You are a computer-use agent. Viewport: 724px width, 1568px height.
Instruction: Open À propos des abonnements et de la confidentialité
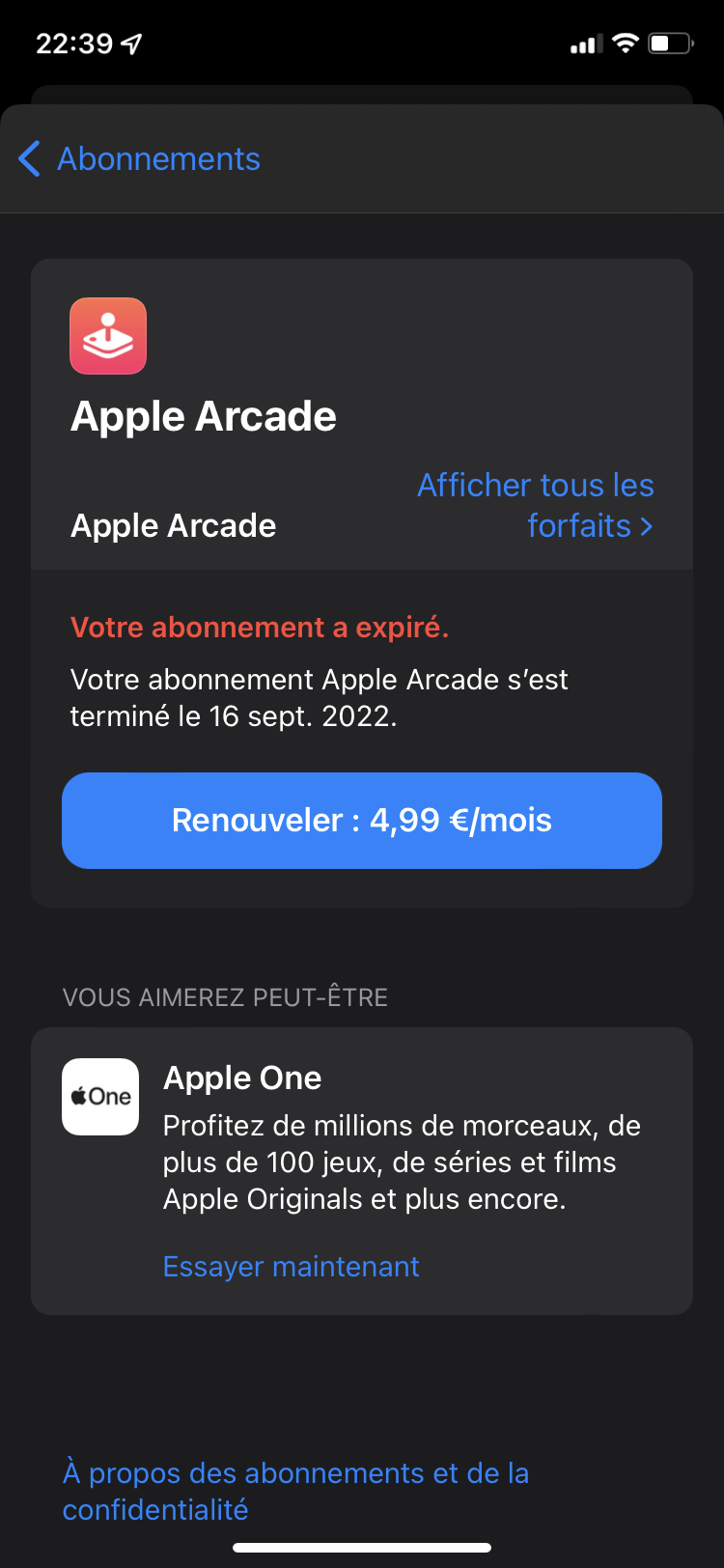click(x=295, y=1491)
